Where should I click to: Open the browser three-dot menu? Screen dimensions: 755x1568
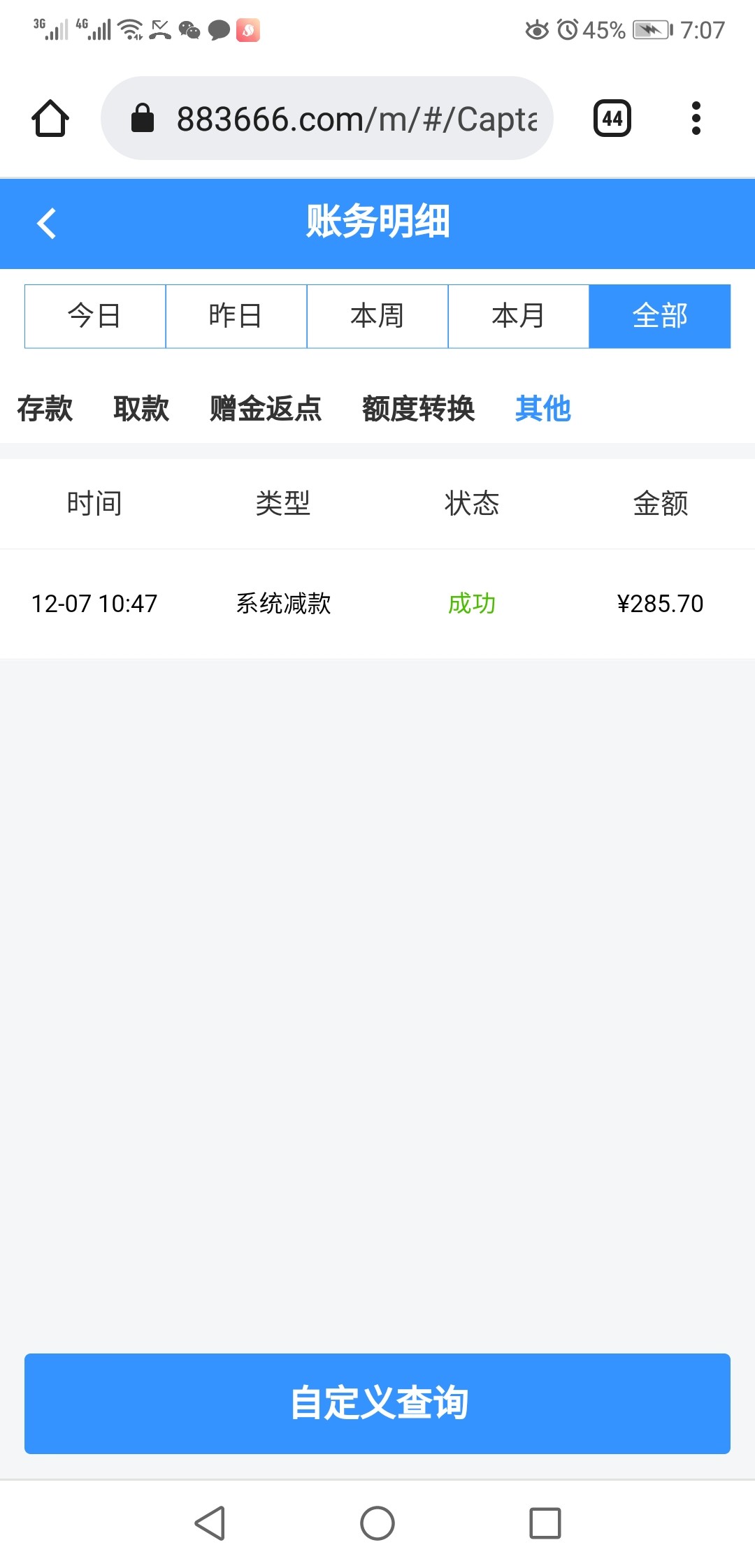696,117
